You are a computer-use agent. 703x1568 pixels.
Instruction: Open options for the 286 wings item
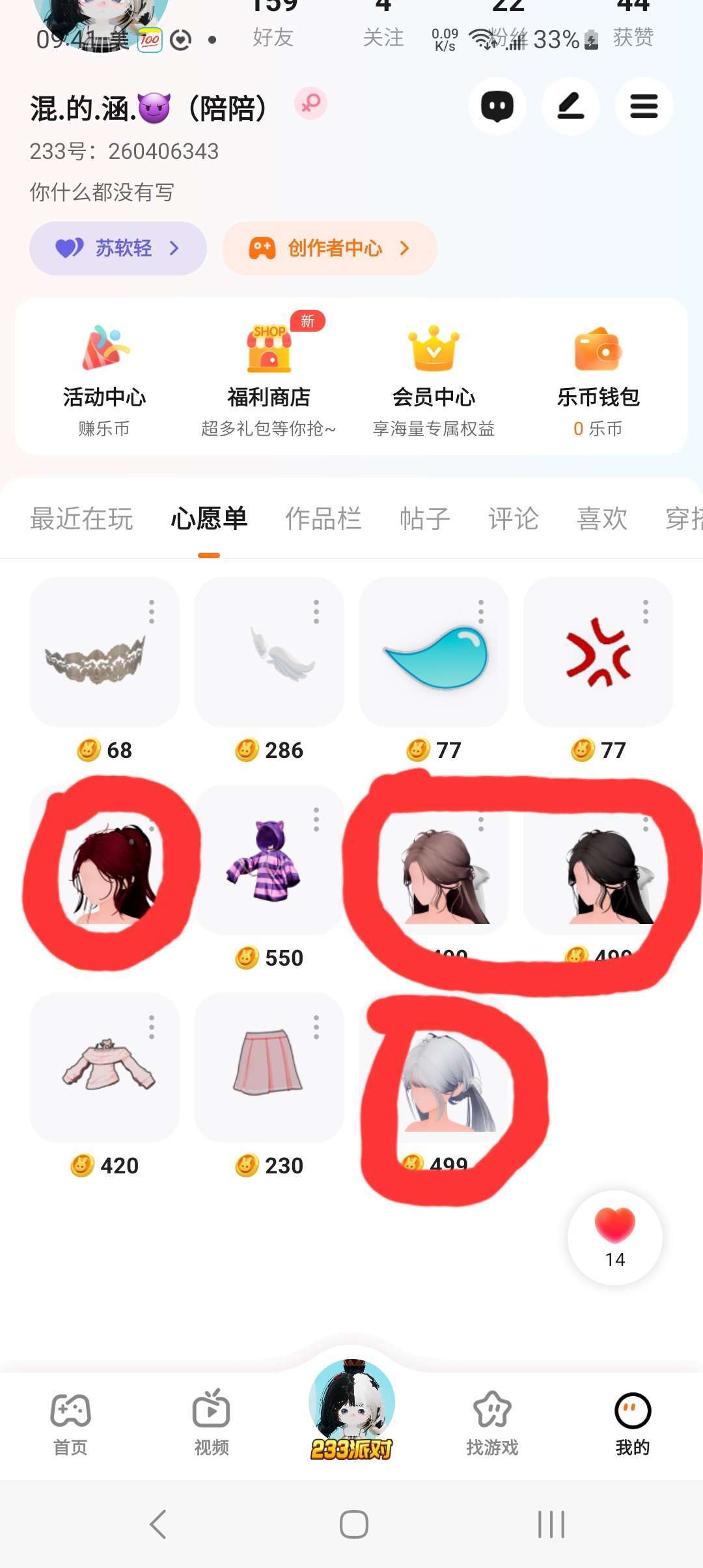point(316,612)
